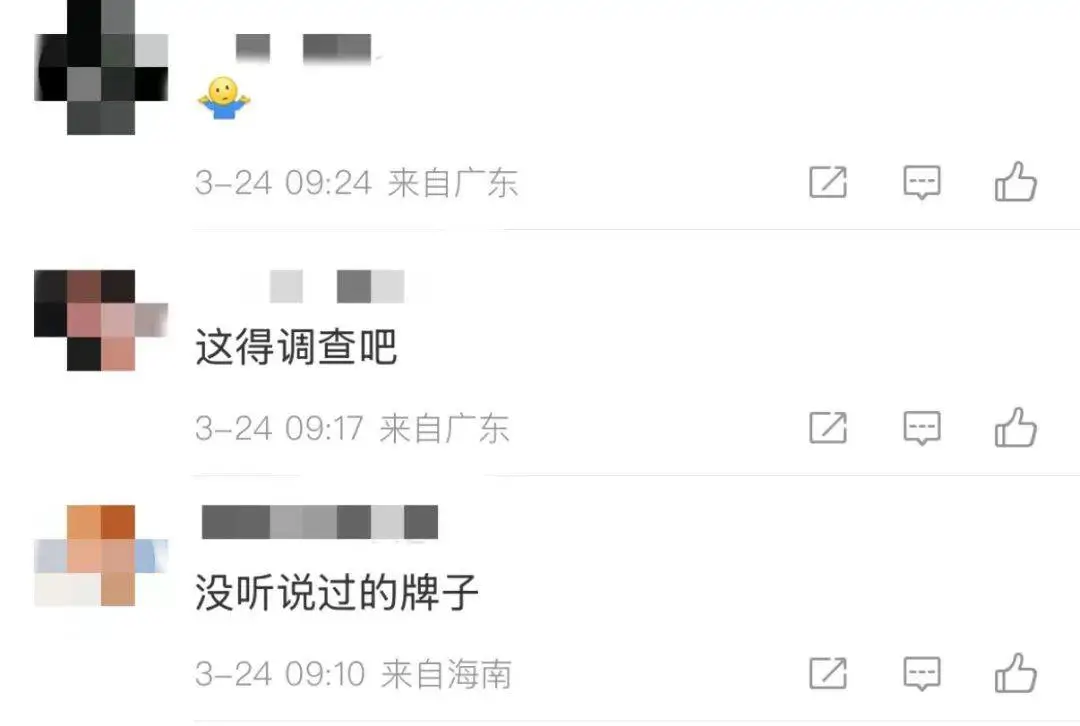This screenshot has height=726, width=1080.
Task: Reply to the comment 没听说过的牌子
Action: 921,674
